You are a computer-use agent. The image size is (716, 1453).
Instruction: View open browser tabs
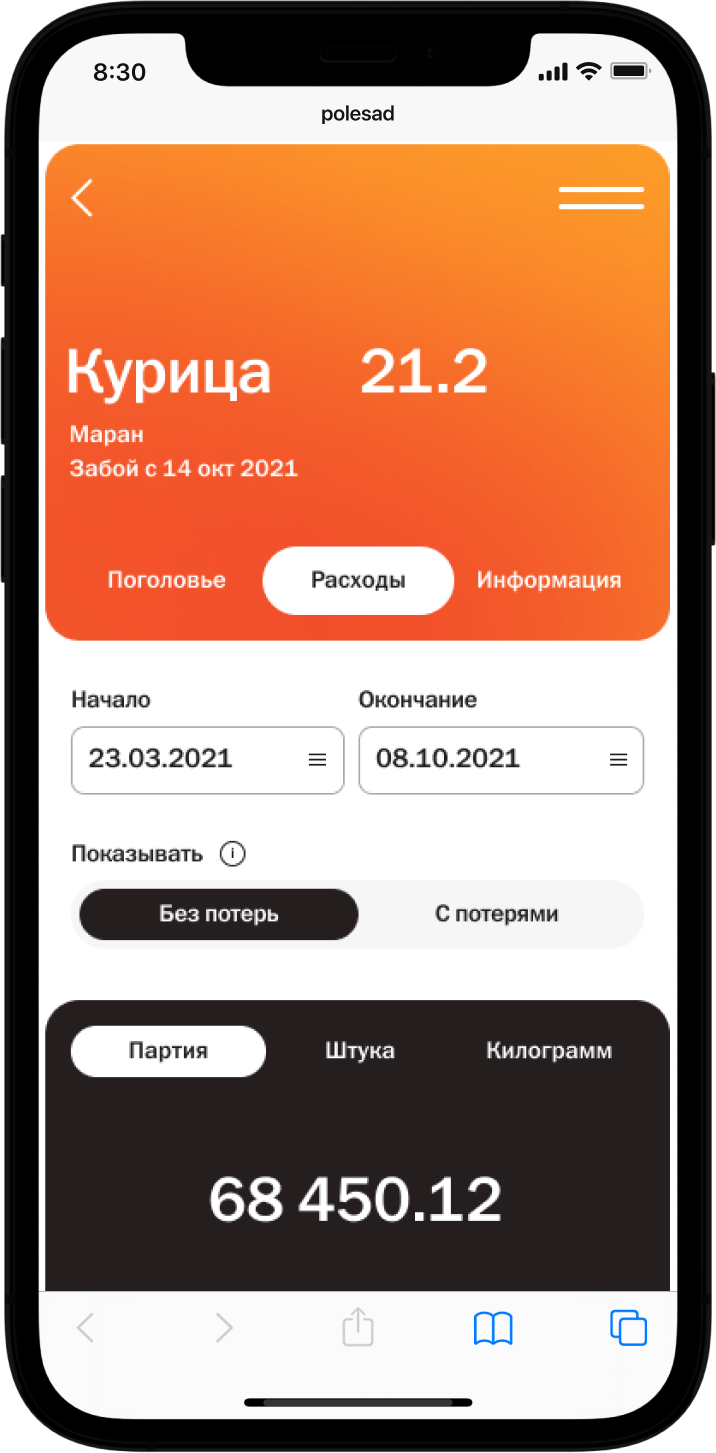click(x=628, y=1328)
